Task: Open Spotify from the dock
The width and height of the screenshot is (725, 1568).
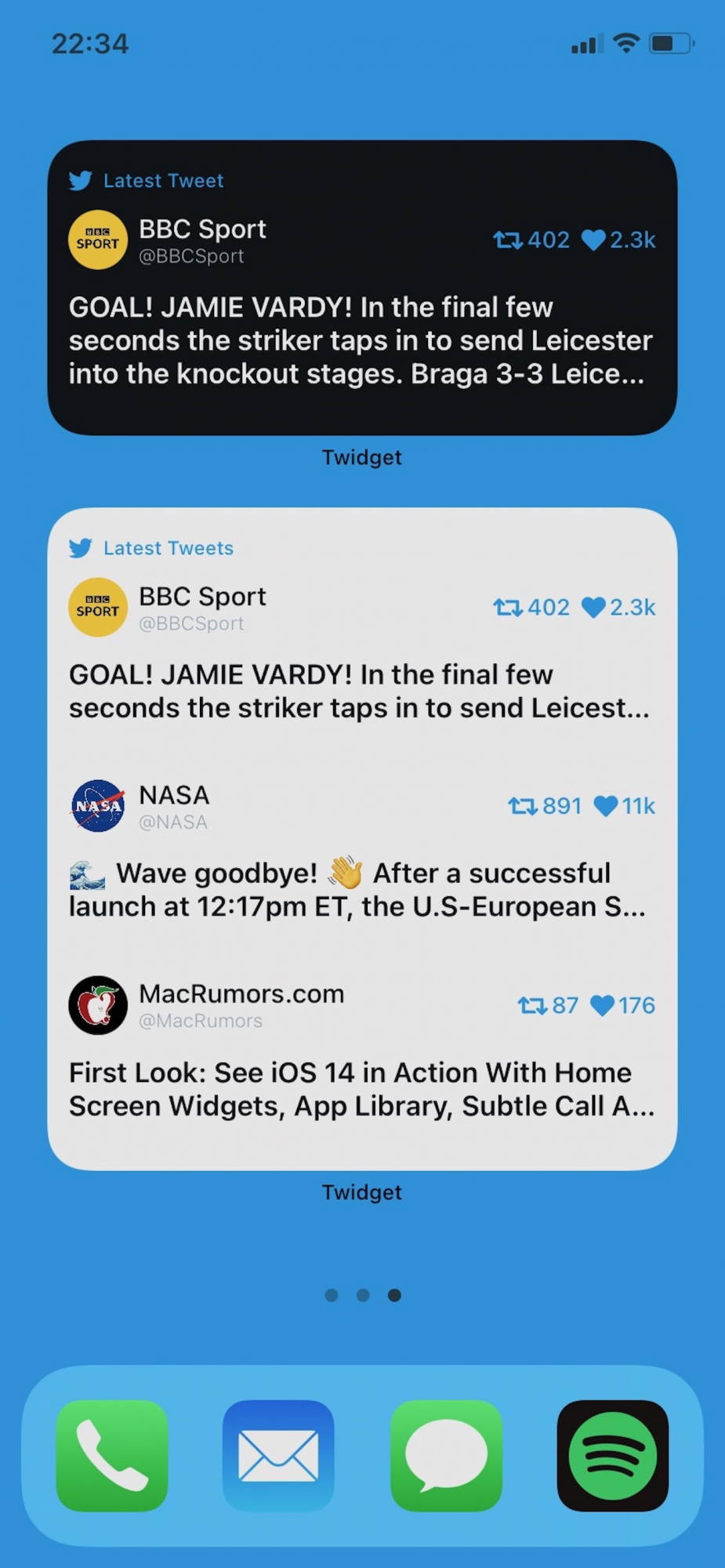Action: coord(612,1455)
